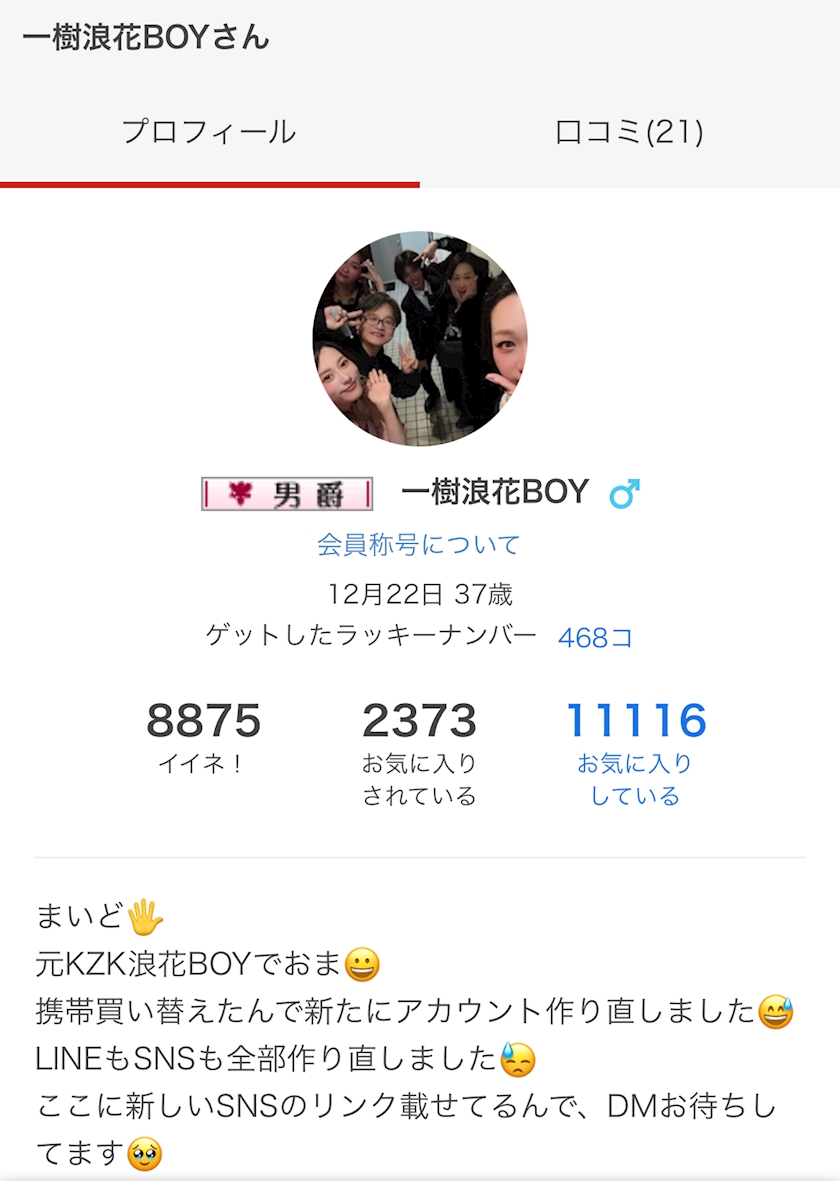Open the 11116 お気に入りしている list
The height and width of the screenshot is (1181, 840).
(x=636, y=753)
